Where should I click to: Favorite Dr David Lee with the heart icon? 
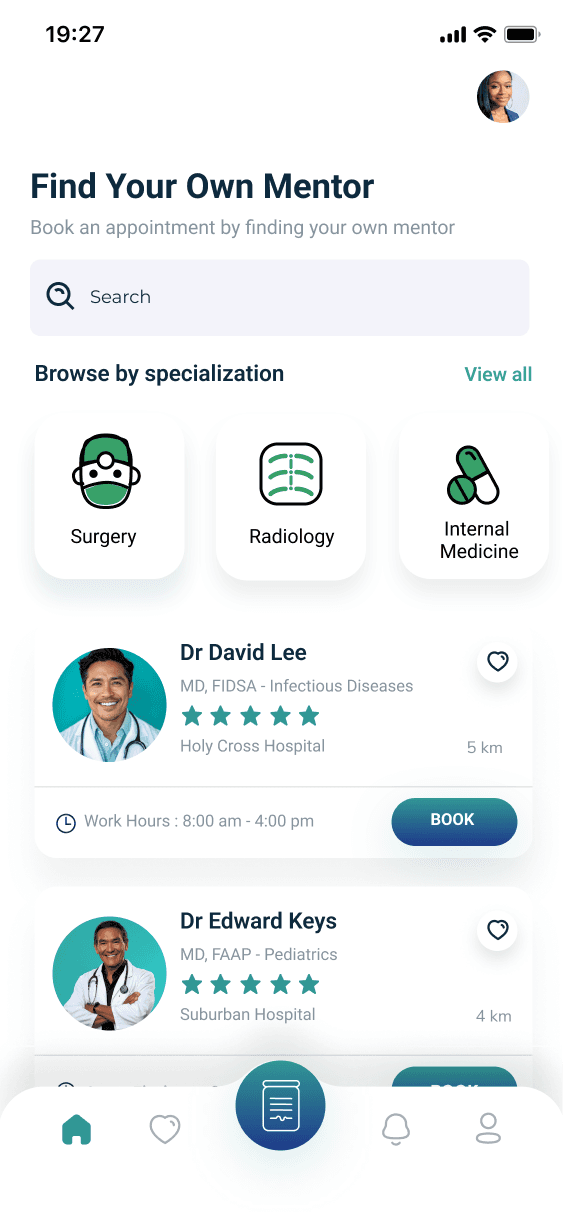(x=497, y=661)
